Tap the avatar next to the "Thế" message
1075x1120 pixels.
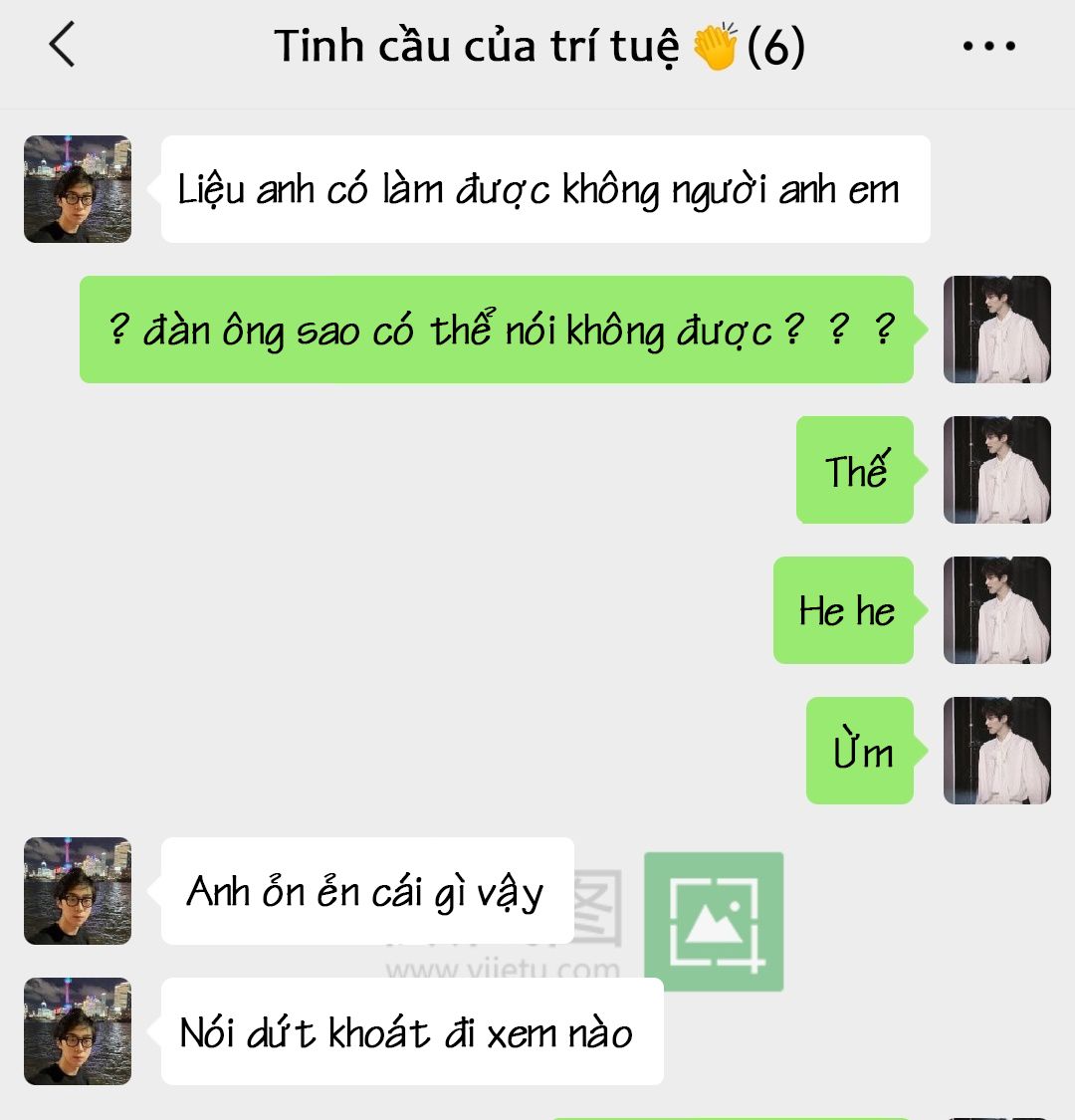tap(996, 470)
